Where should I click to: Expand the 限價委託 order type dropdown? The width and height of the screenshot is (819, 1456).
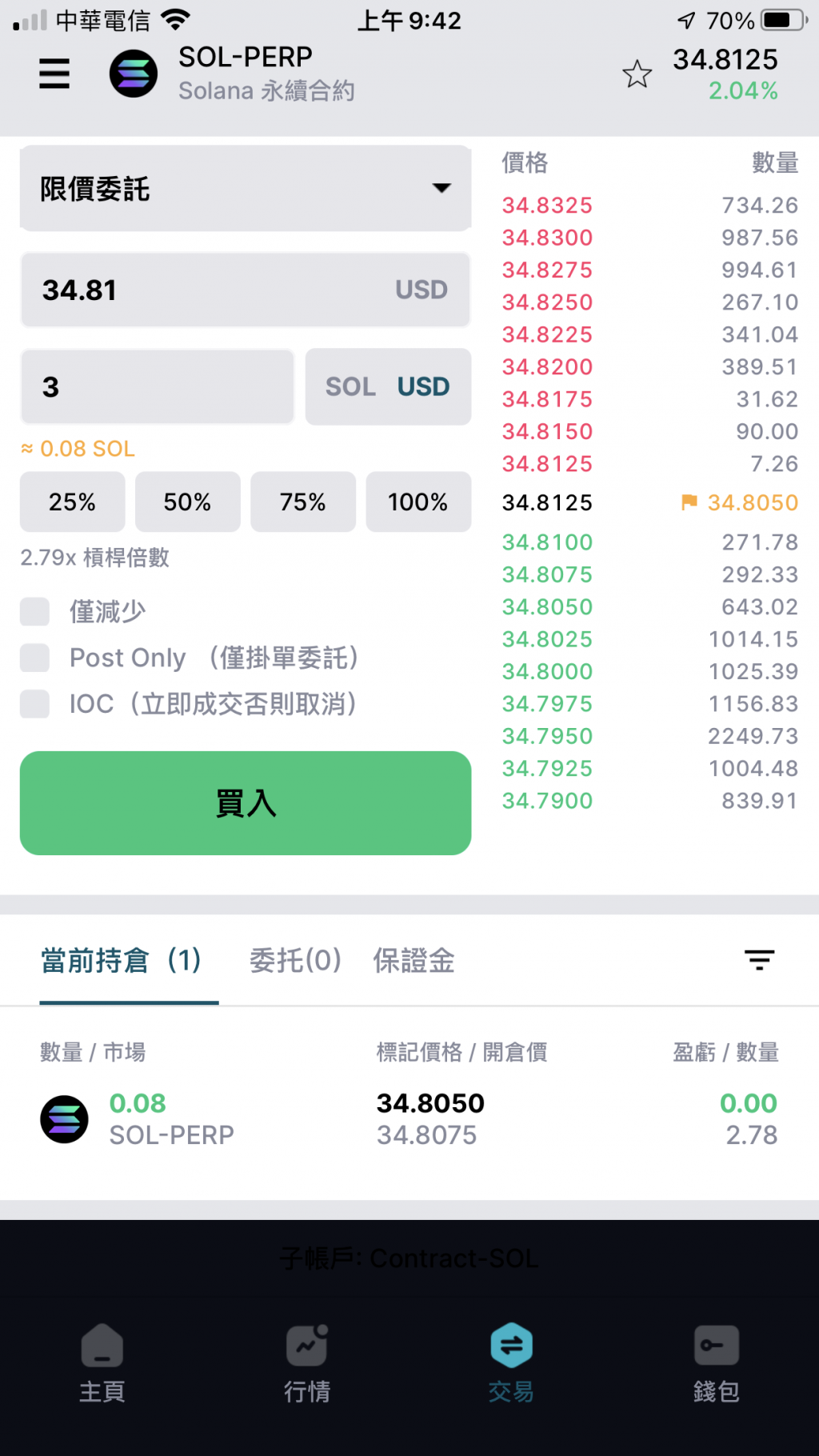click(246, 189)
